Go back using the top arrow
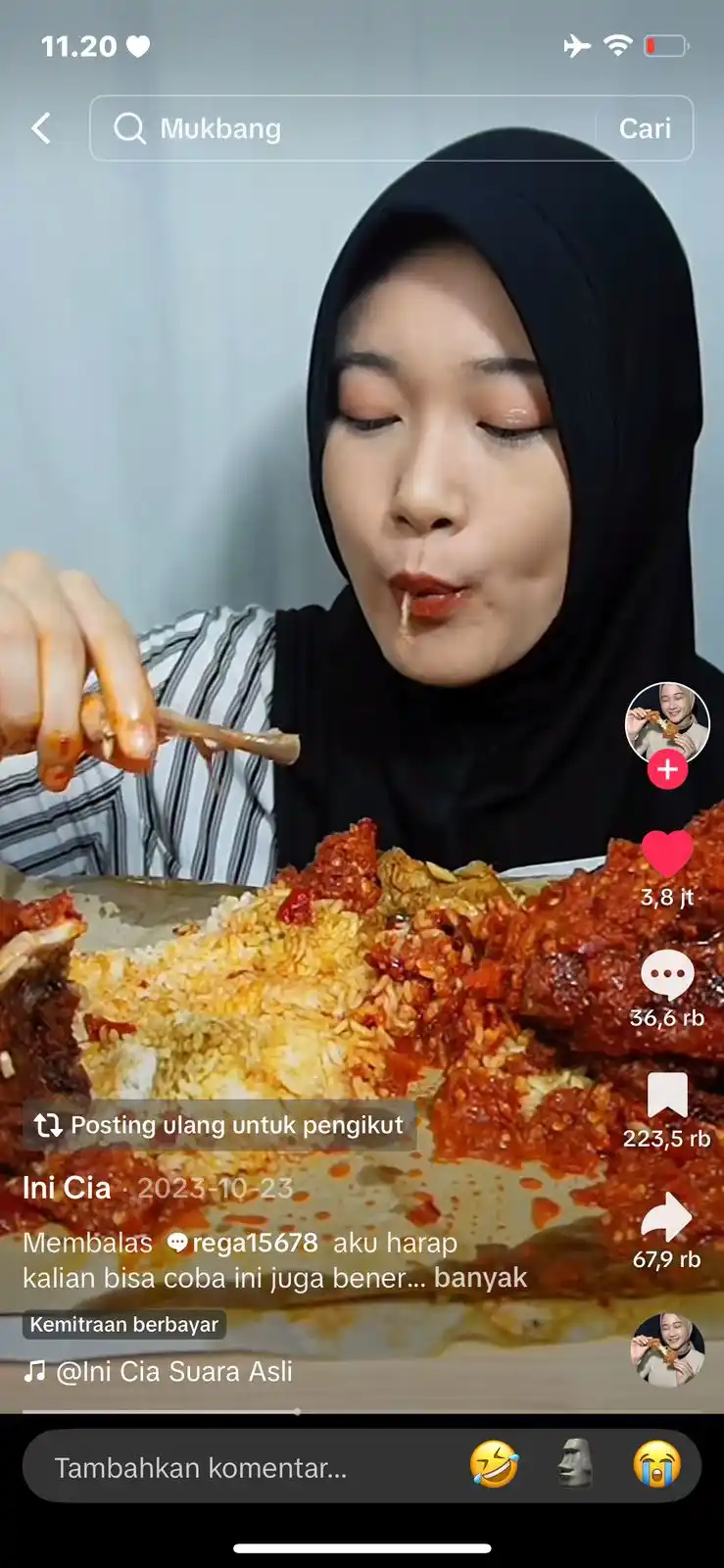 pos(41,128)
